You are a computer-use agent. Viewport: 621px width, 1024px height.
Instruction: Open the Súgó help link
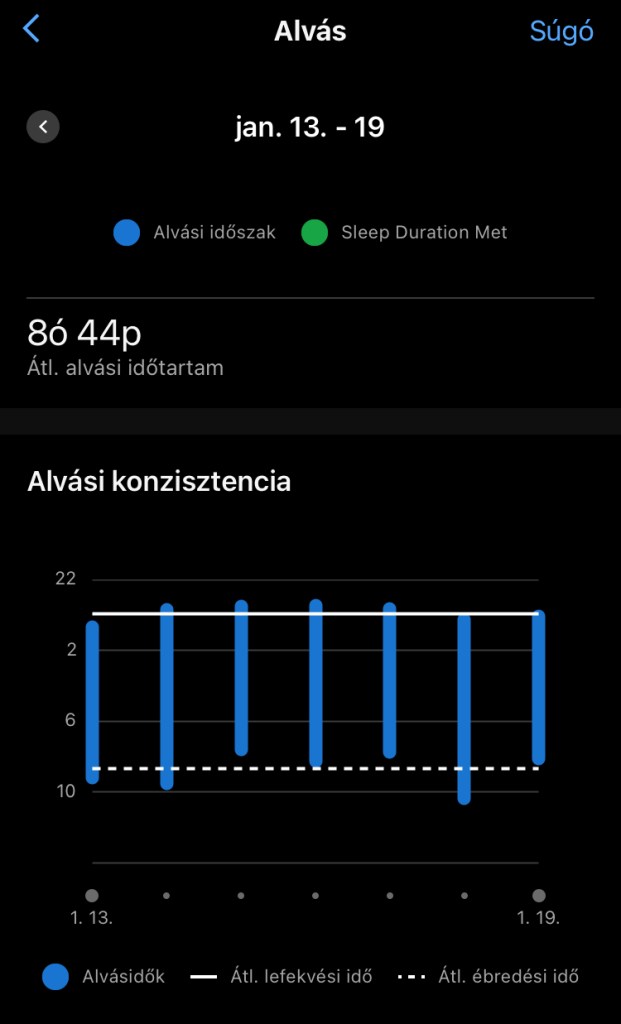tap(561, 31)
